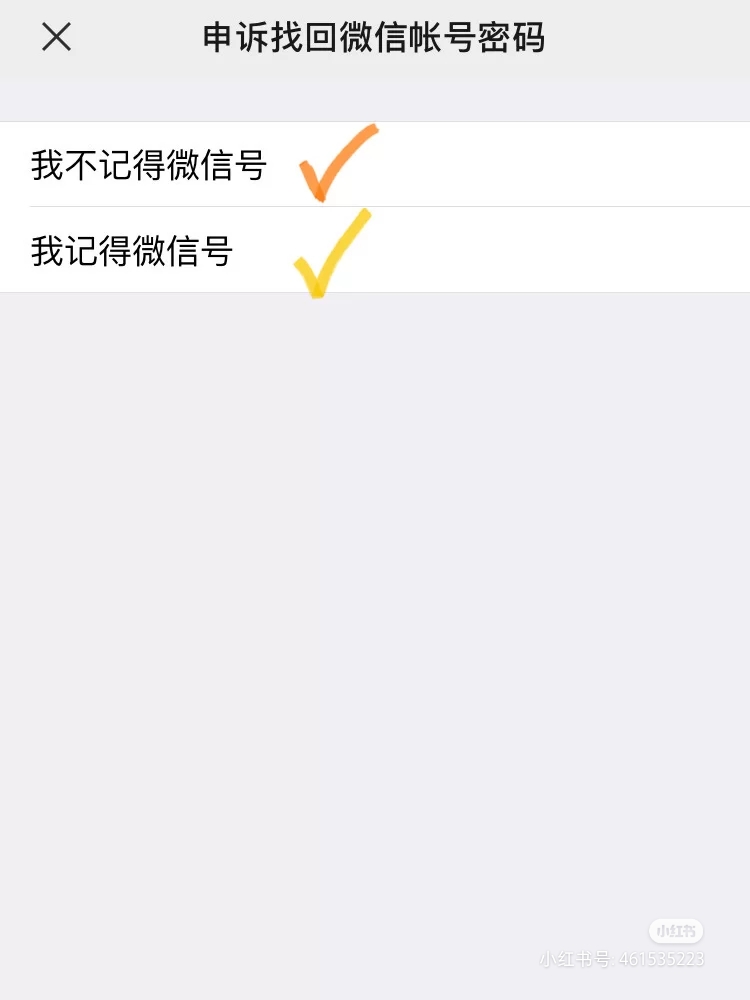Viewport: 750px width, 1000px height.
Task: Select the X dismiss icon in the top bar
Action: (x=56, y=38)
